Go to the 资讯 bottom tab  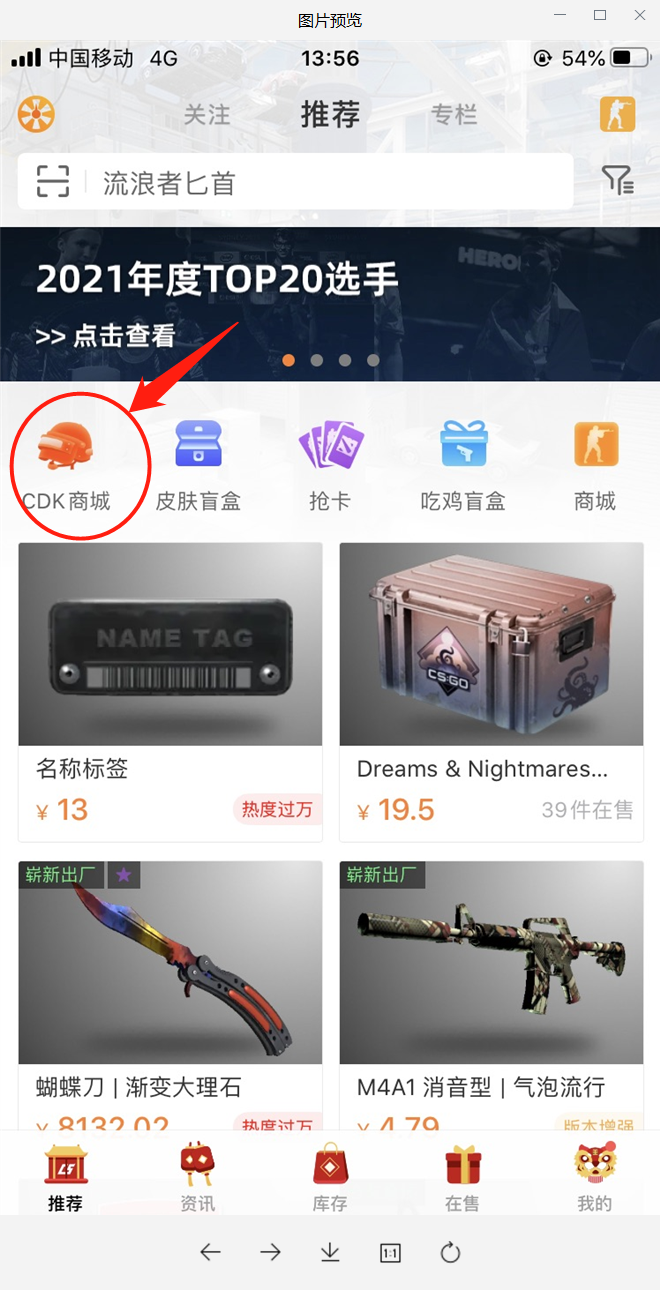click(x=197, y=1178)
